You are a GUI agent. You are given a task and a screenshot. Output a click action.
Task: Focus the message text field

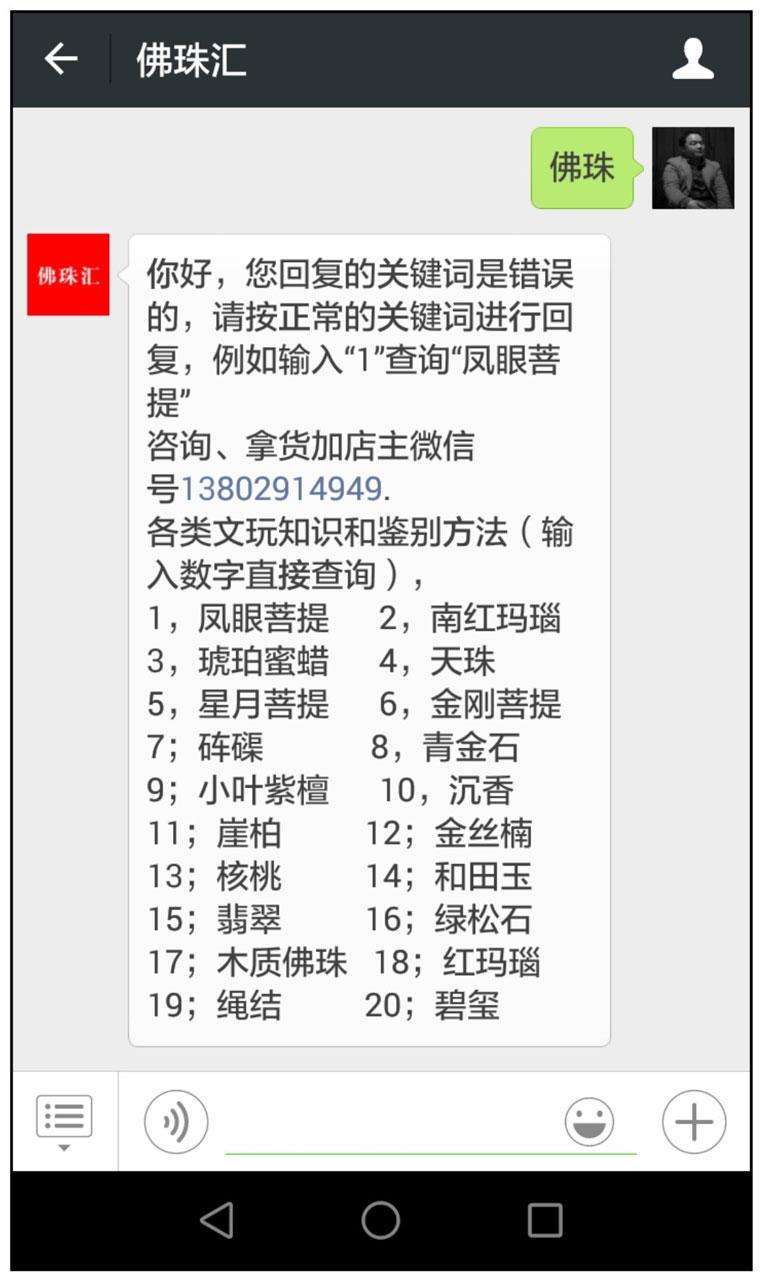pyautogui.click(x=390, y=1122)
